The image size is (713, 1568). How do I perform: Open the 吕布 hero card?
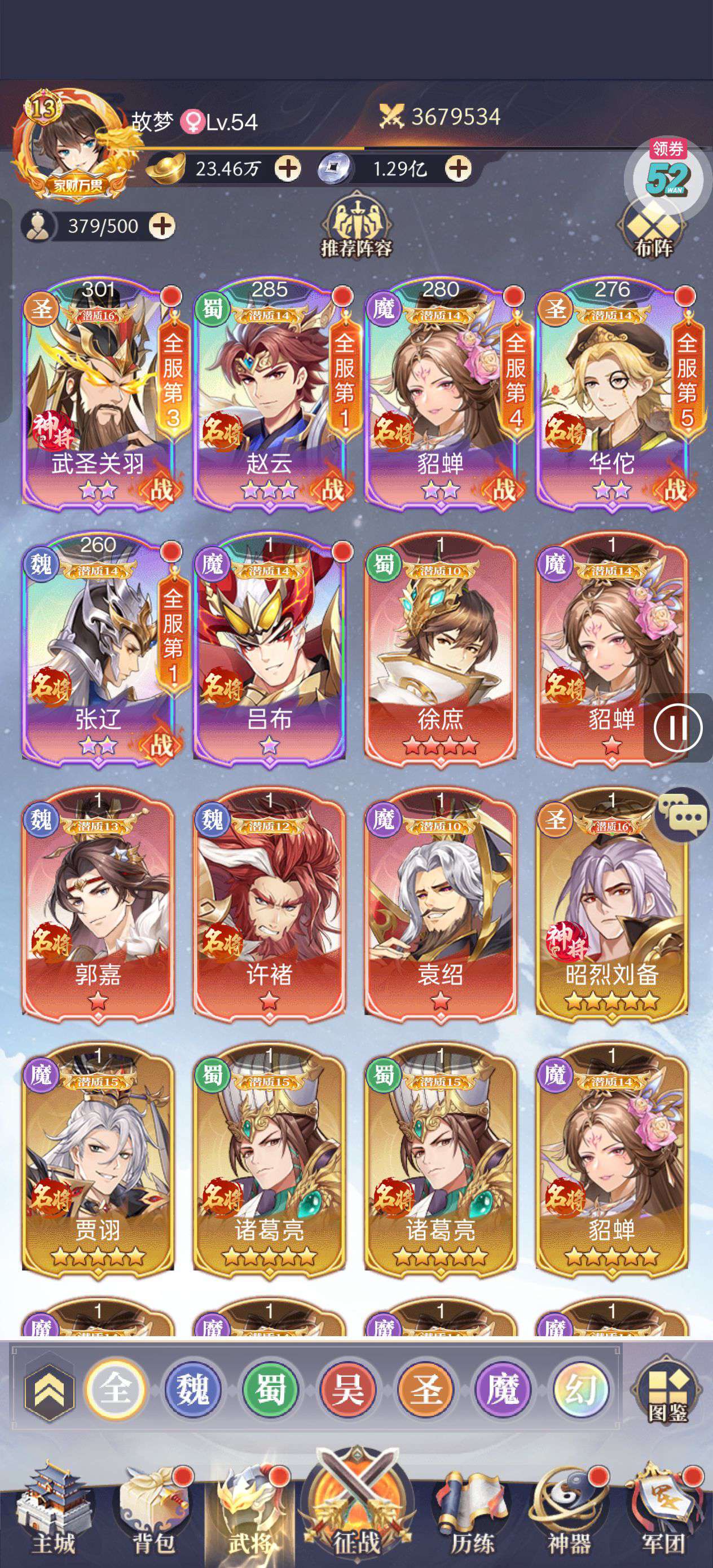269,649
